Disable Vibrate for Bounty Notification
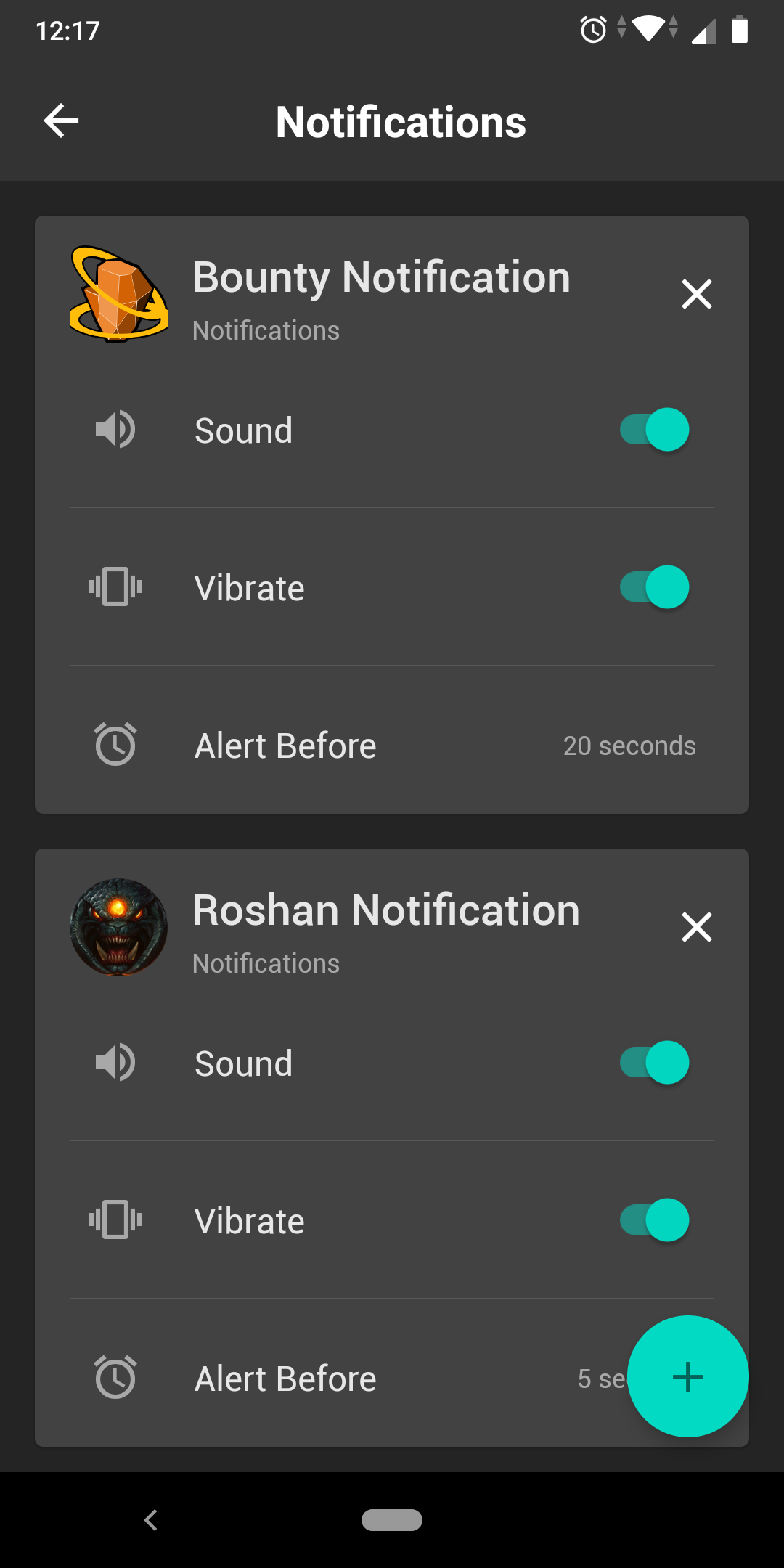 [x=654, y=587]
